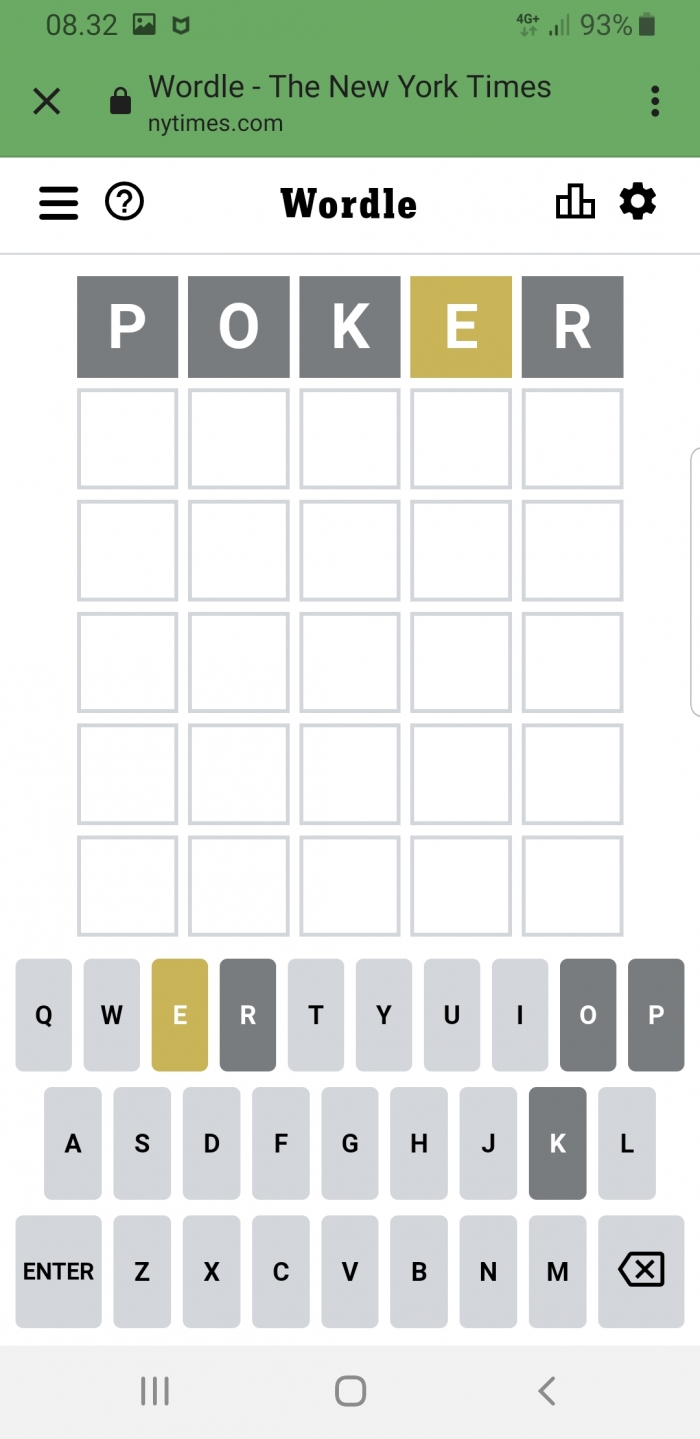Viewport: 700px width, 1439px height.
Task: Open the browser overflow menu
Action: pyautogui.click(x=655, y=101)
